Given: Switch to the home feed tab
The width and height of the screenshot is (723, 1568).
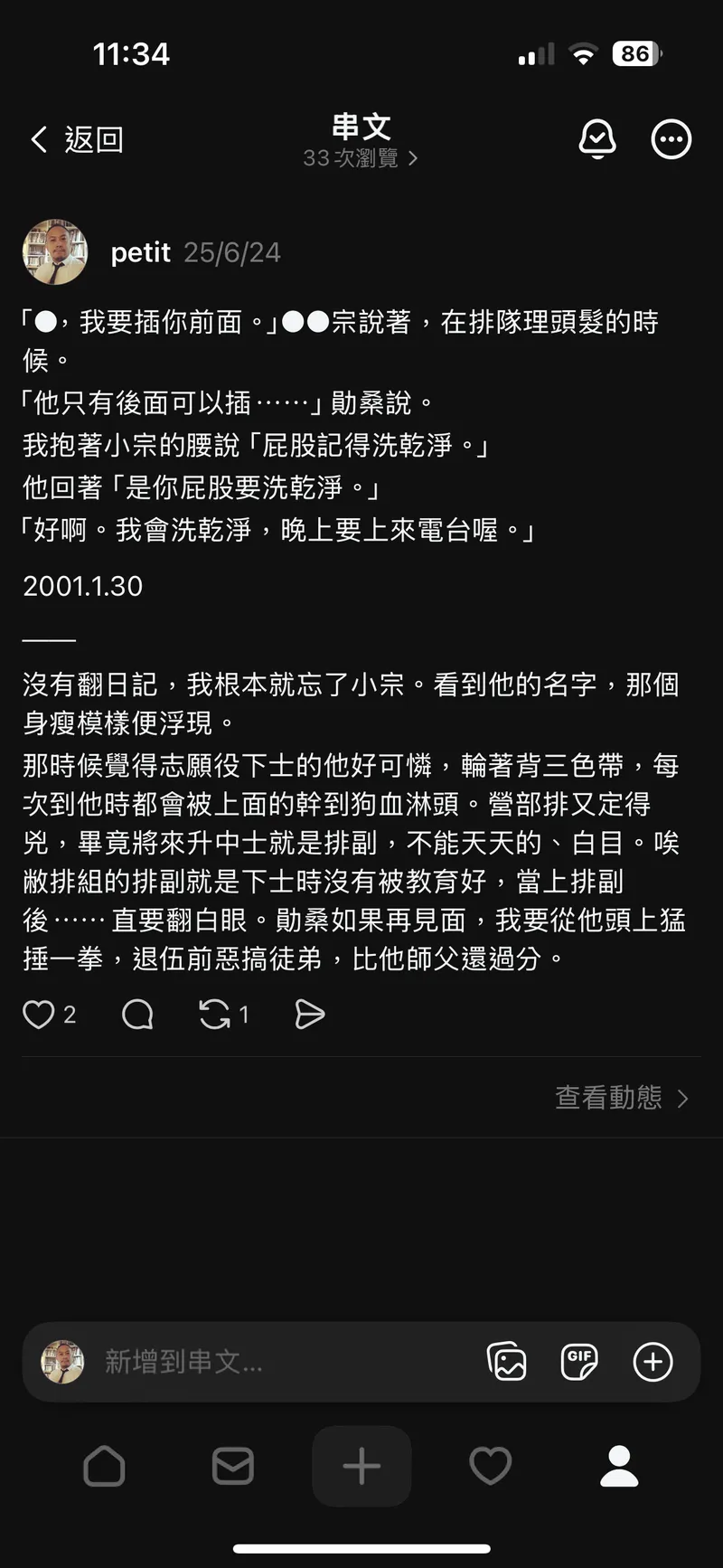Looking at the screenshot, I should click(x=104, y=1467).
